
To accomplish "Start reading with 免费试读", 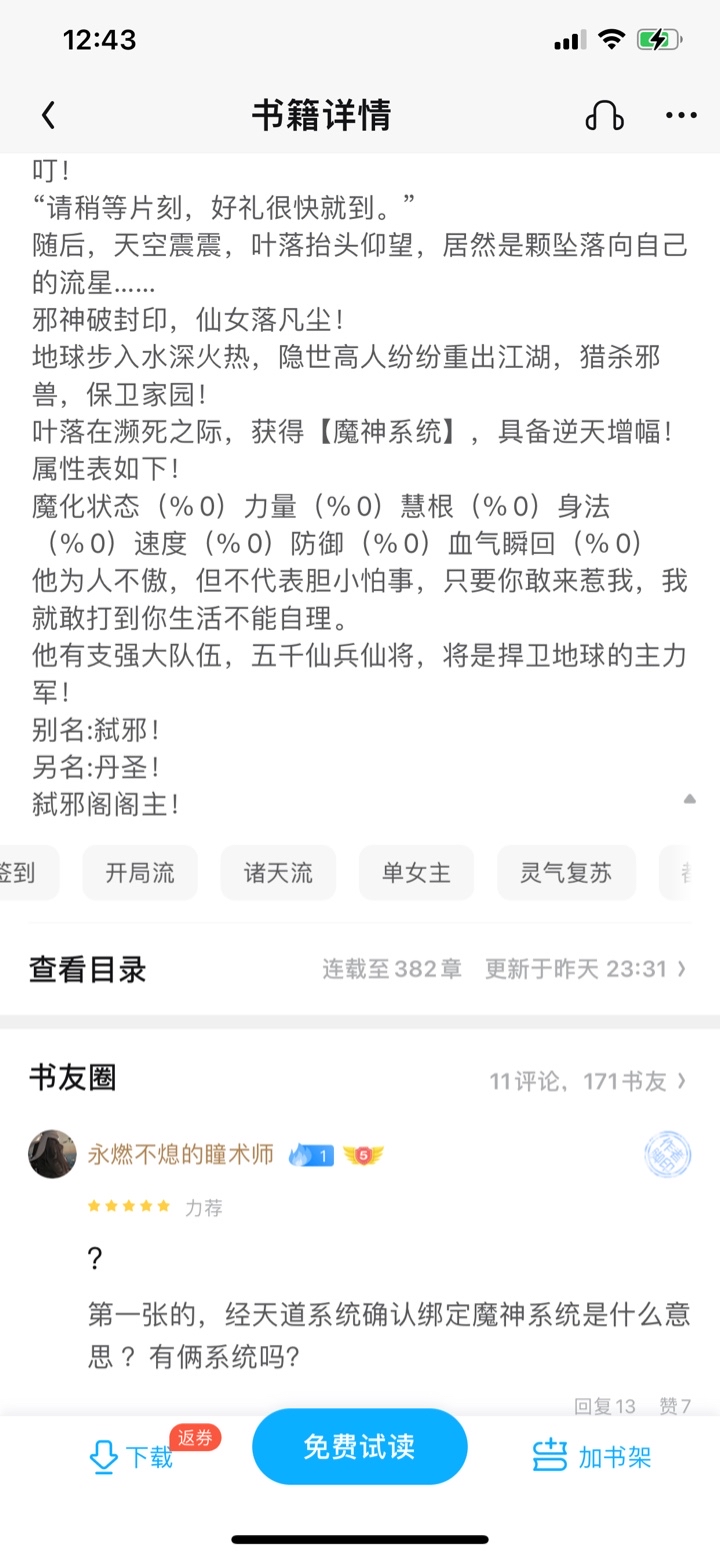I will 360,1447.
